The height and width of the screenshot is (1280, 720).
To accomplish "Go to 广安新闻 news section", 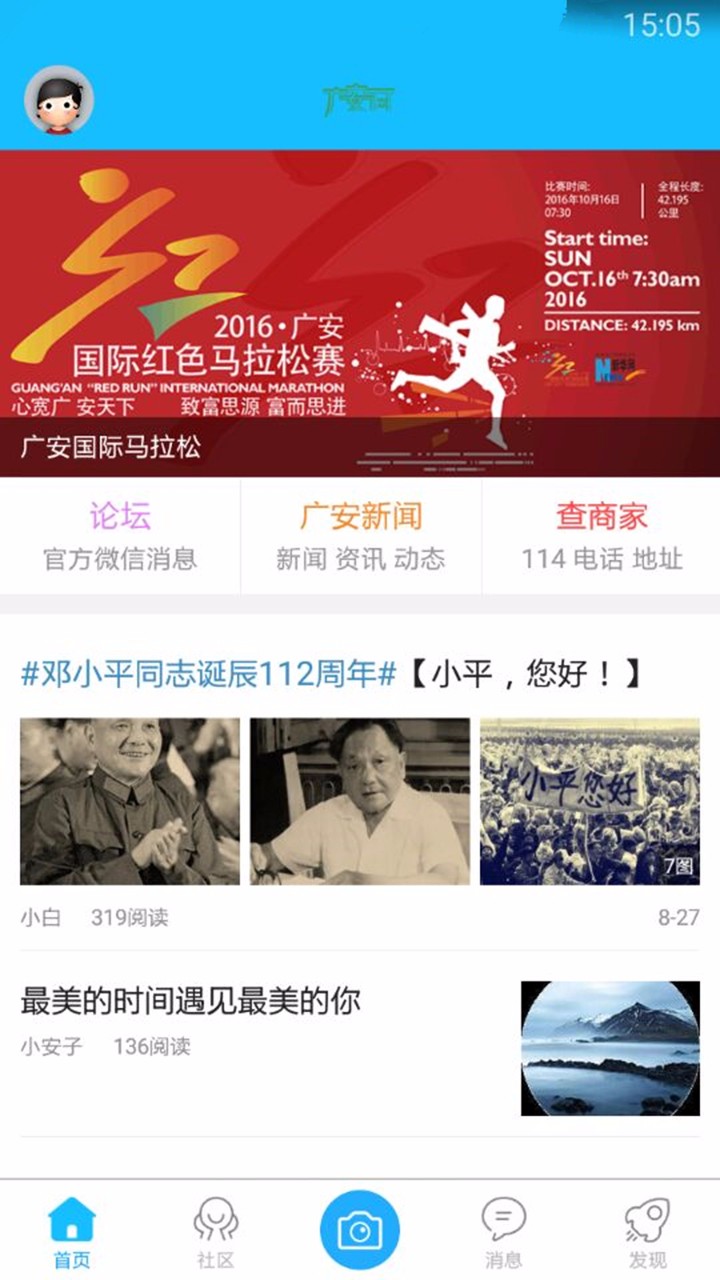I will pyautogui.click(x=361, y=537).
